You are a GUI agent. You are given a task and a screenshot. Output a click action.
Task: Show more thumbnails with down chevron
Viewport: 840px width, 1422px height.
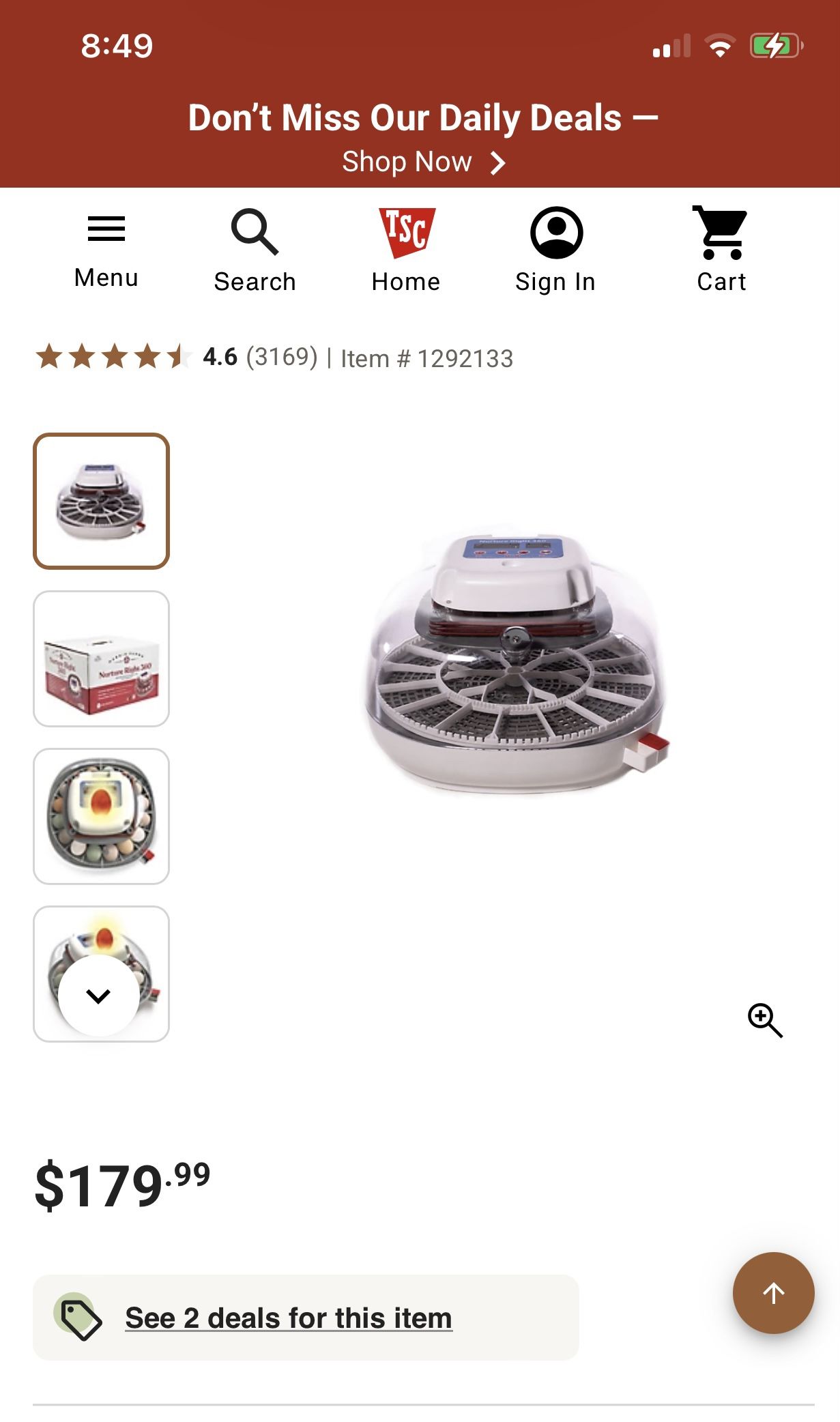99,996
